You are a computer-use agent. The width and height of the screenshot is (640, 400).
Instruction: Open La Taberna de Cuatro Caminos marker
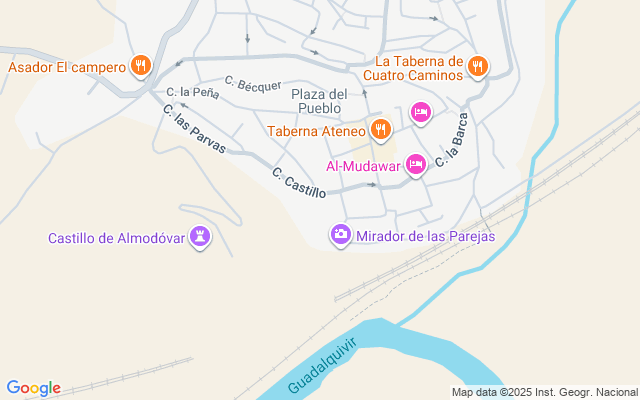[479, 66]
